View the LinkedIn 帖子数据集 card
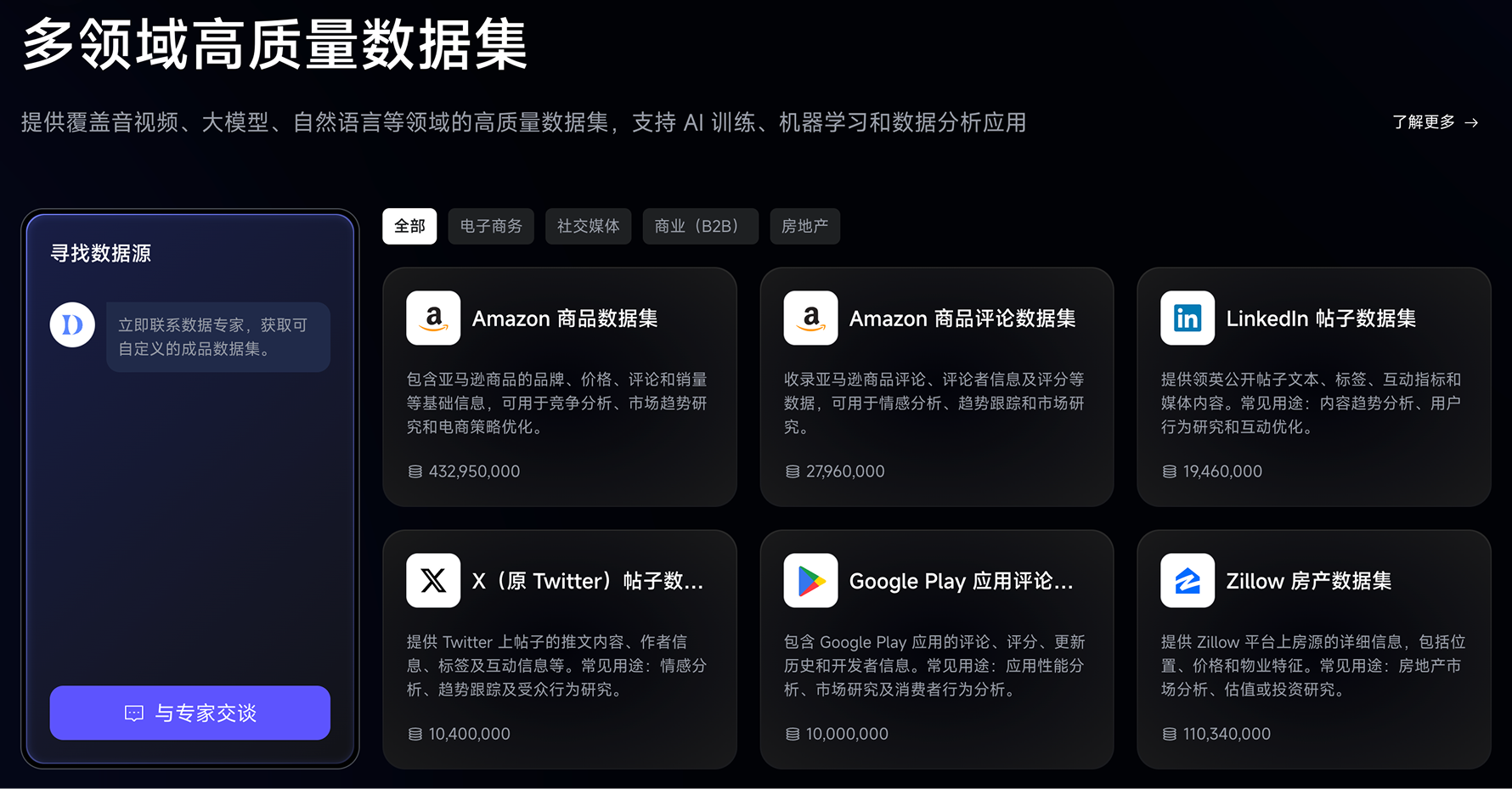This screenshot has width=1512, height=789. point(1313,386)
